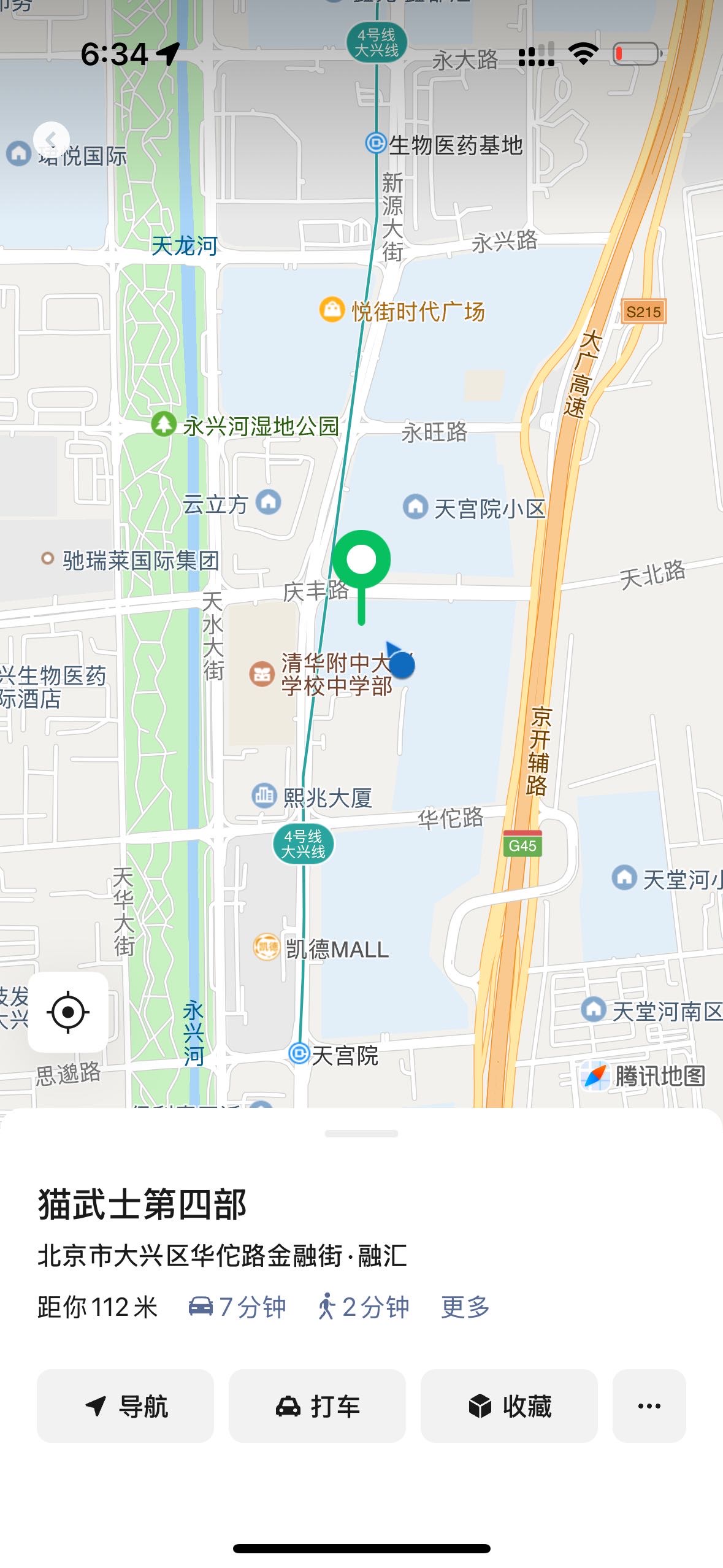Hail a ride with 打车 button
The image size is (723, 1568).
(317, 1405)
